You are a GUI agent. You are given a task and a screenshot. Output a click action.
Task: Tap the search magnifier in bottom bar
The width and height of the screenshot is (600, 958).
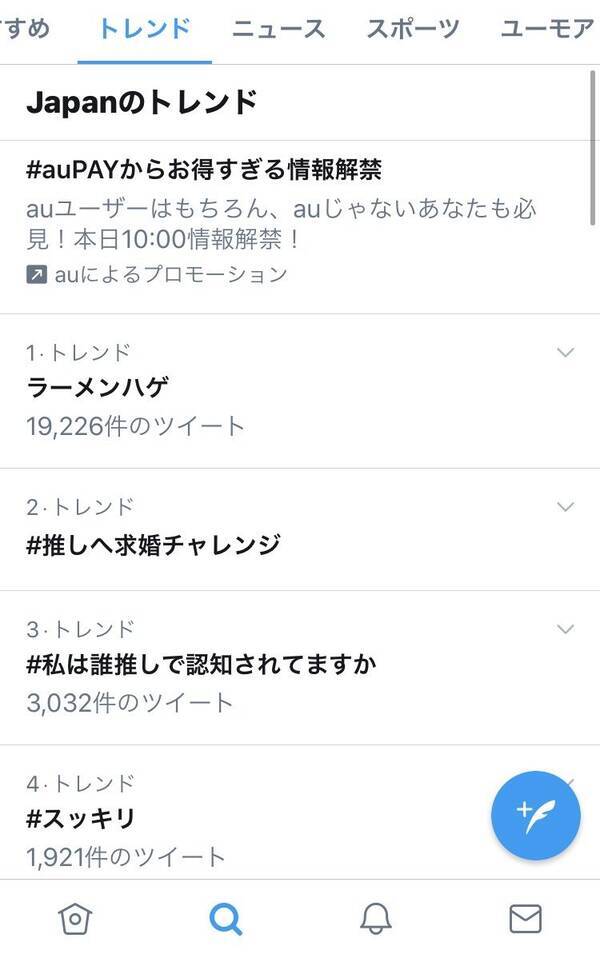[226, 918]
